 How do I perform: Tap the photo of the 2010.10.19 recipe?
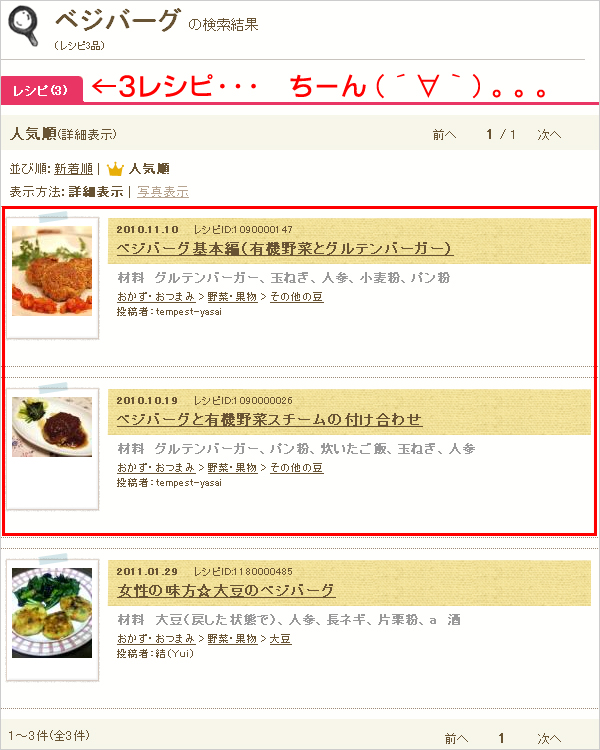pos(52,427)
